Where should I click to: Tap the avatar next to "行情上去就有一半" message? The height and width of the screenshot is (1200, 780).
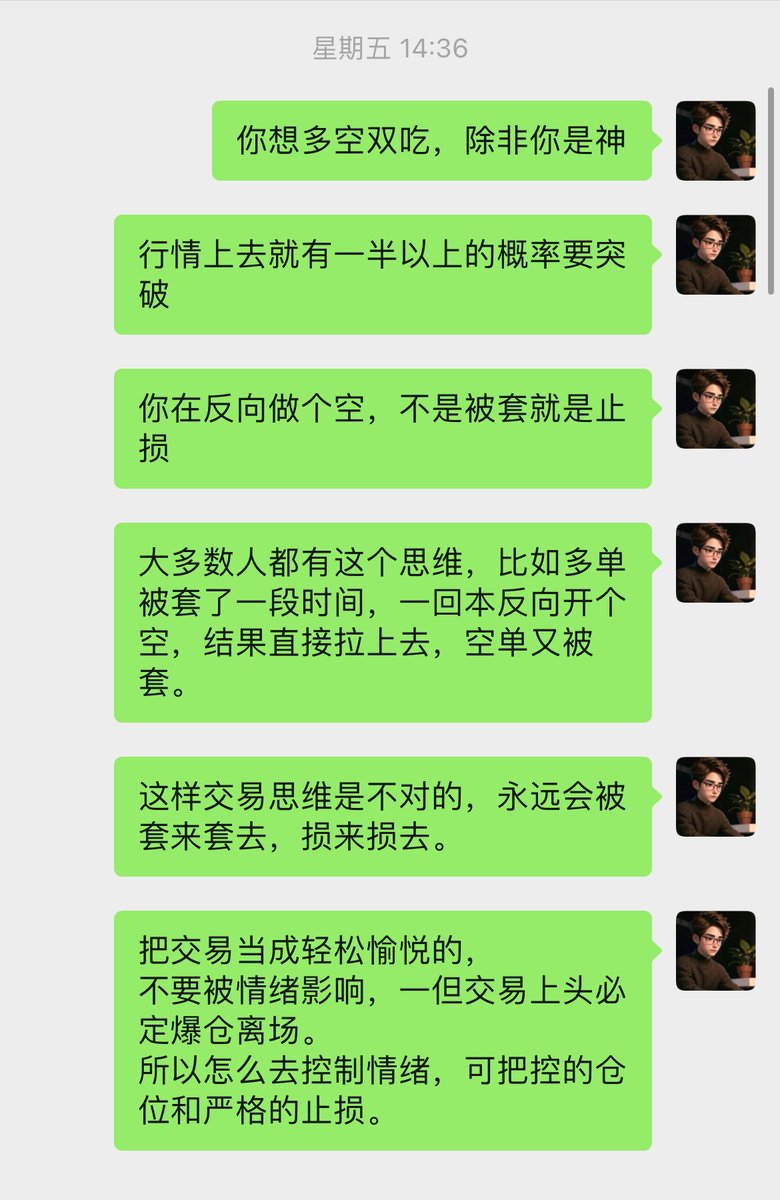coord(715,254)
